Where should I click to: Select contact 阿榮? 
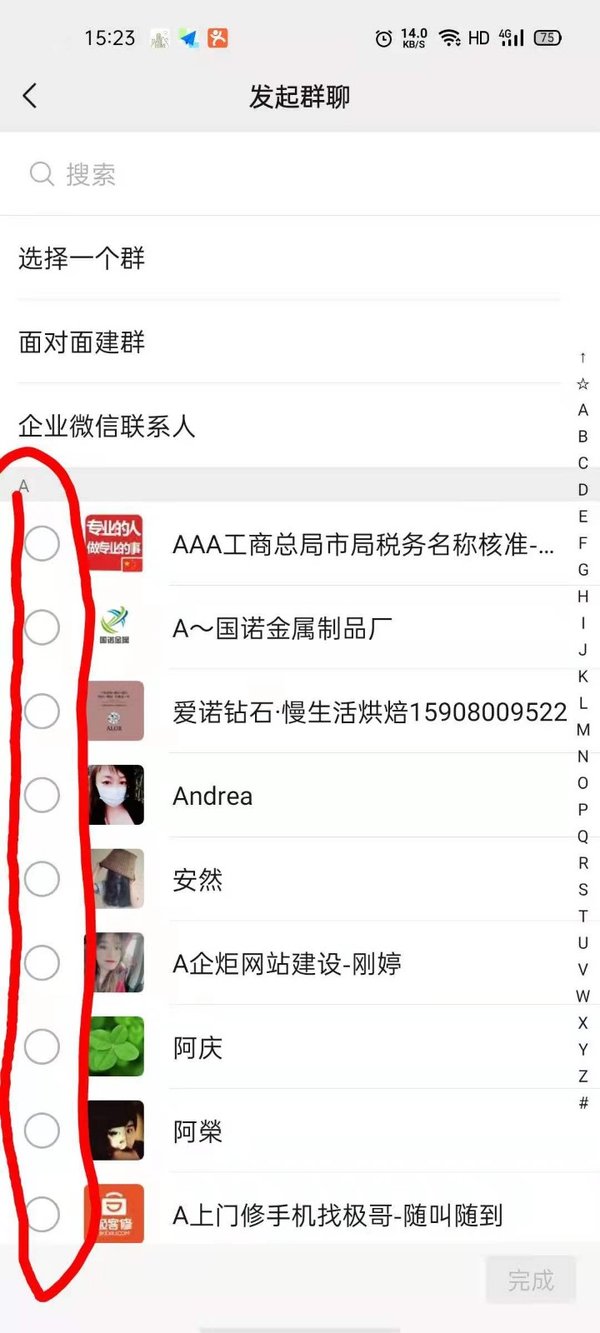point(42,1132)
